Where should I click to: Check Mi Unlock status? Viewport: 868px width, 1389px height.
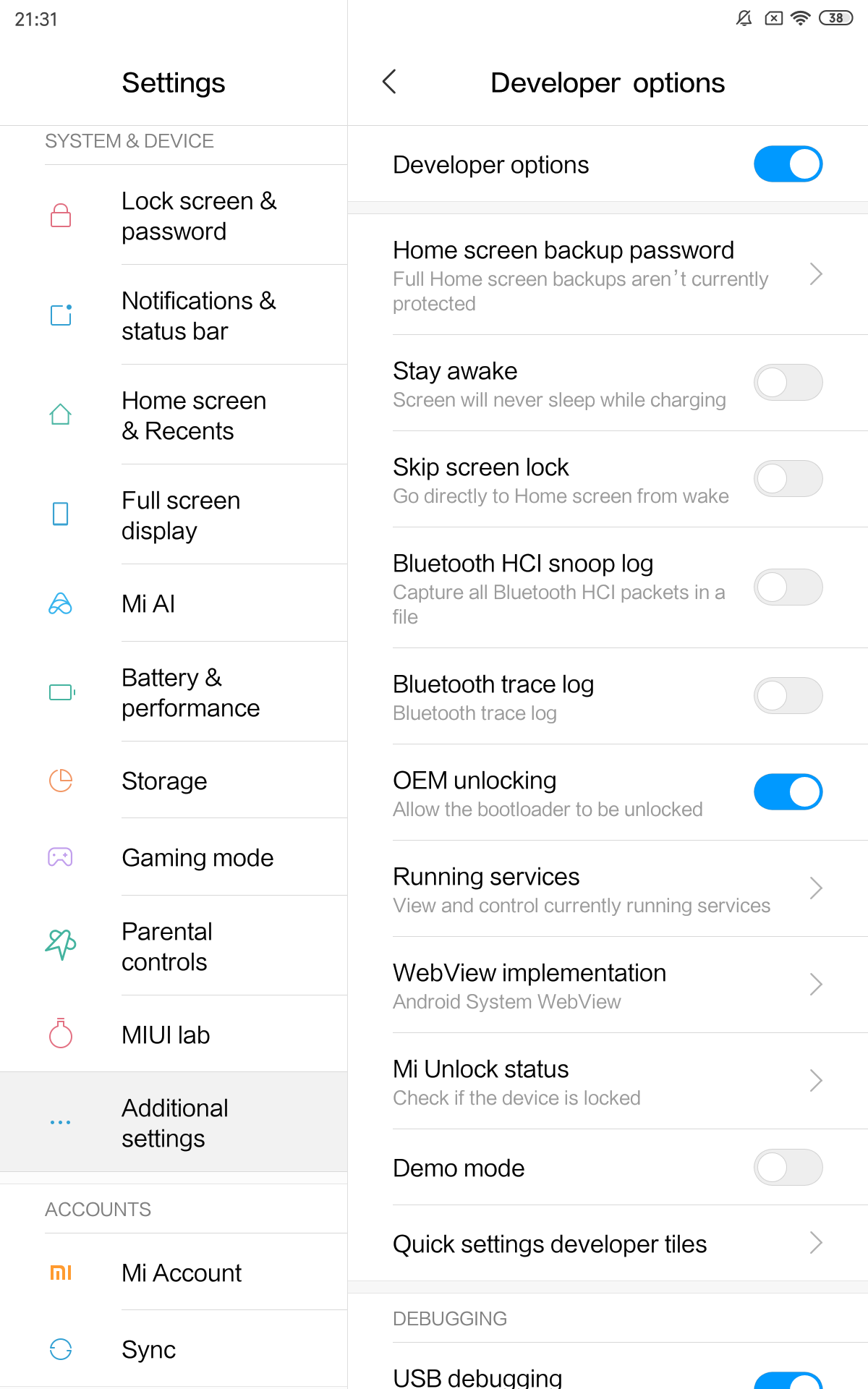pyautogui.click(x=608, y=1081)
